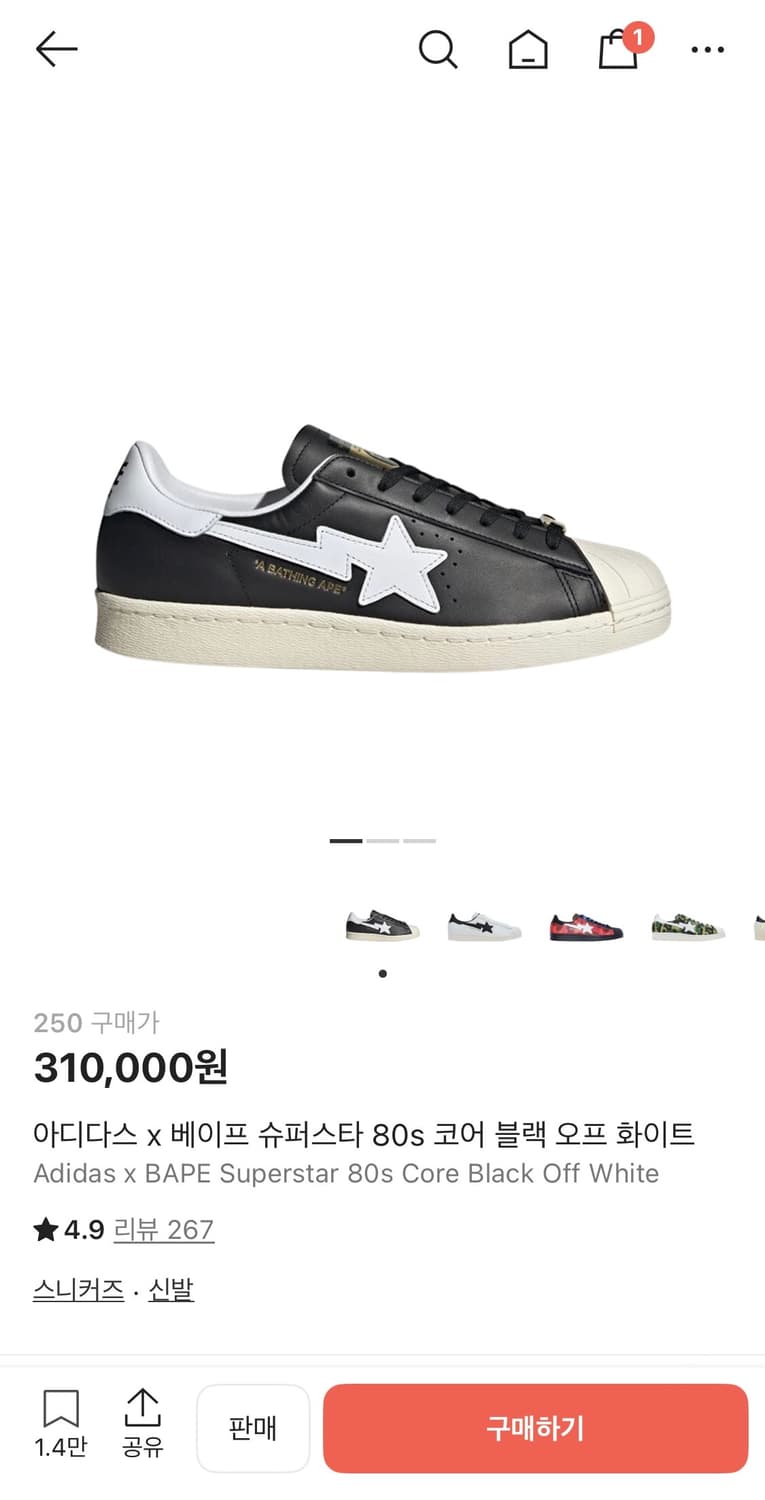Open the more options ellipsis menu
This screenshot has height=1500, width=765.
(x=708, y=48)
